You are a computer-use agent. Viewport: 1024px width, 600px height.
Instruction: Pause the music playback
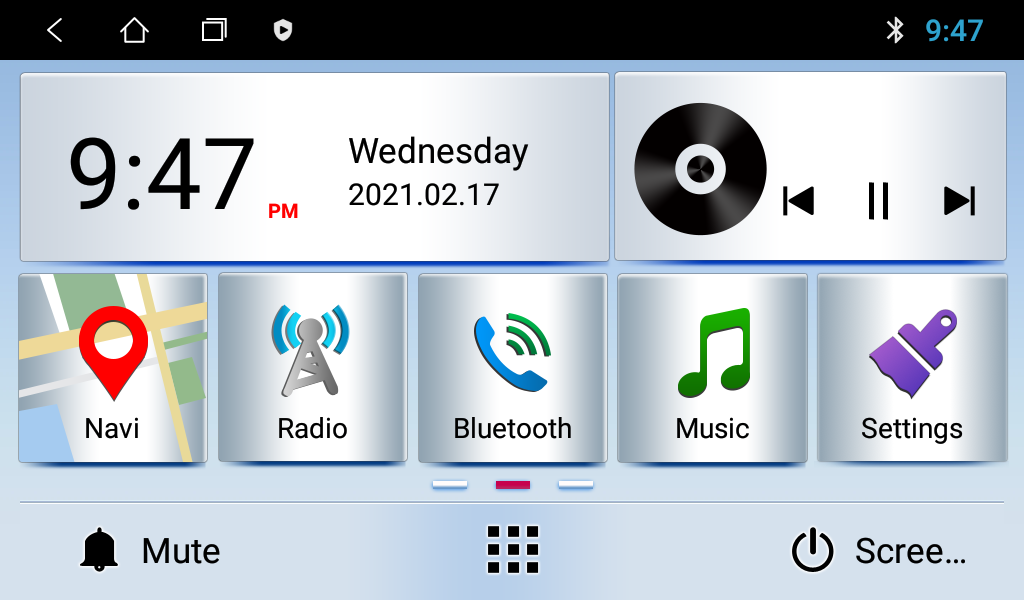pos(878,201)
